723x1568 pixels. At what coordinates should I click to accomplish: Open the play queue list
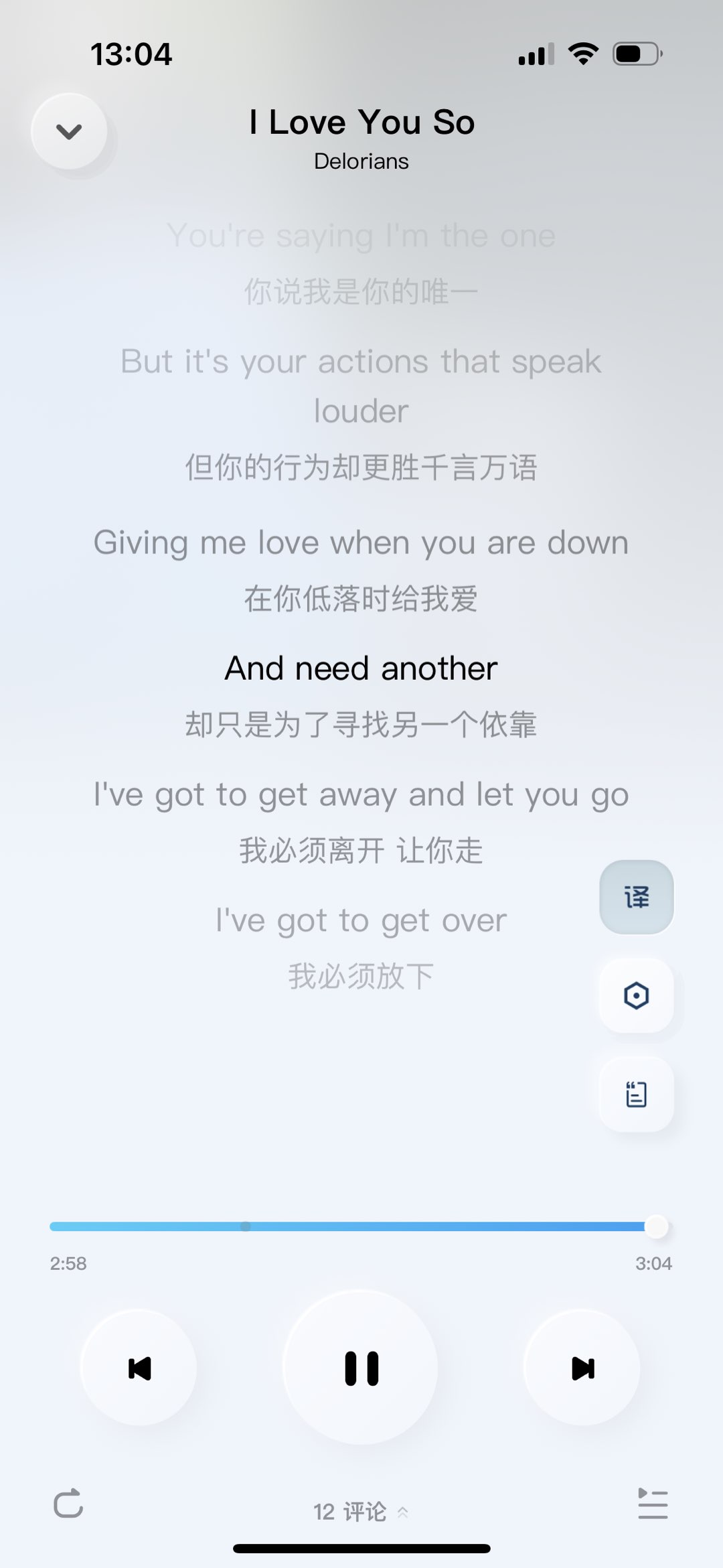pos(653,1504)
